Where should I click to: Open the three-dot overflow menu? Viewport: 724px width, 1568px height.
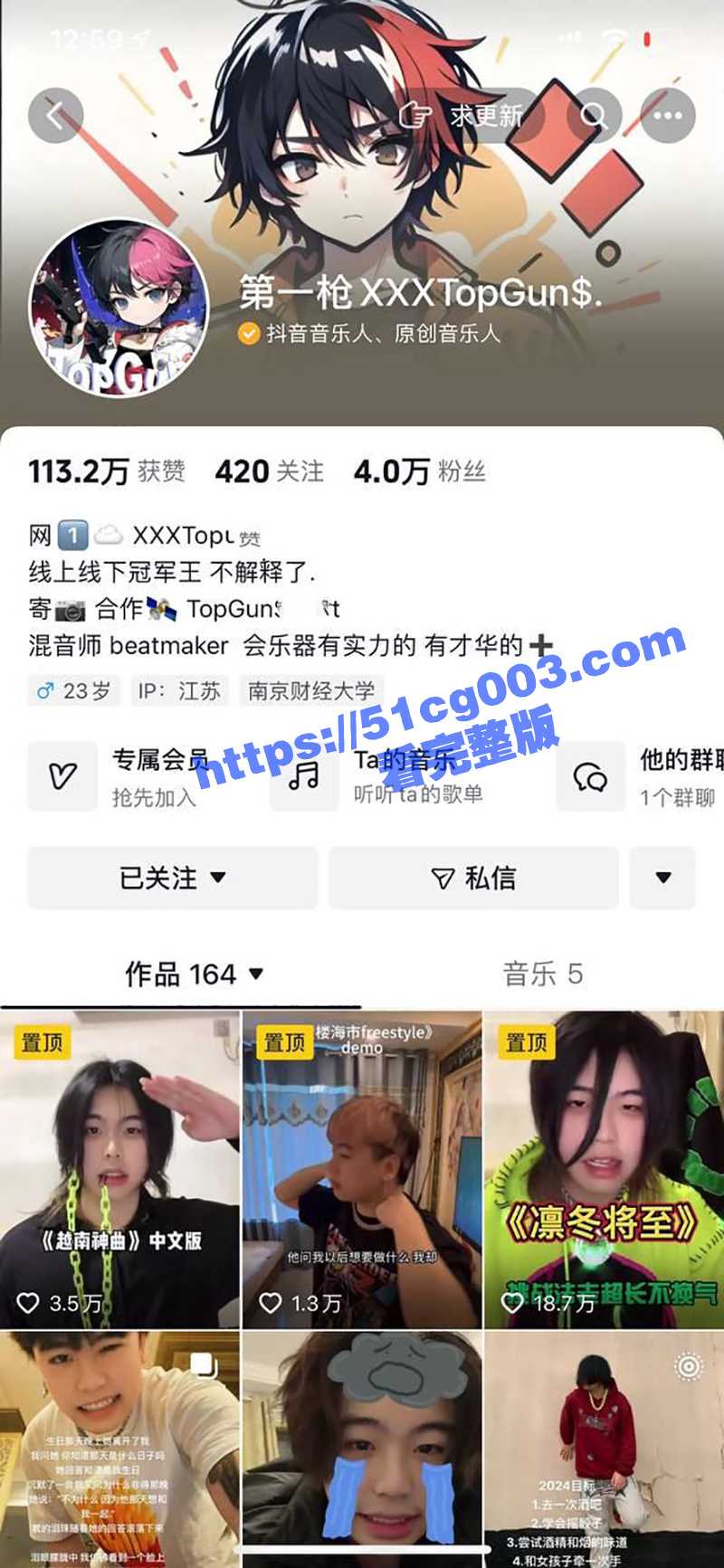click(x=668, y=116)
